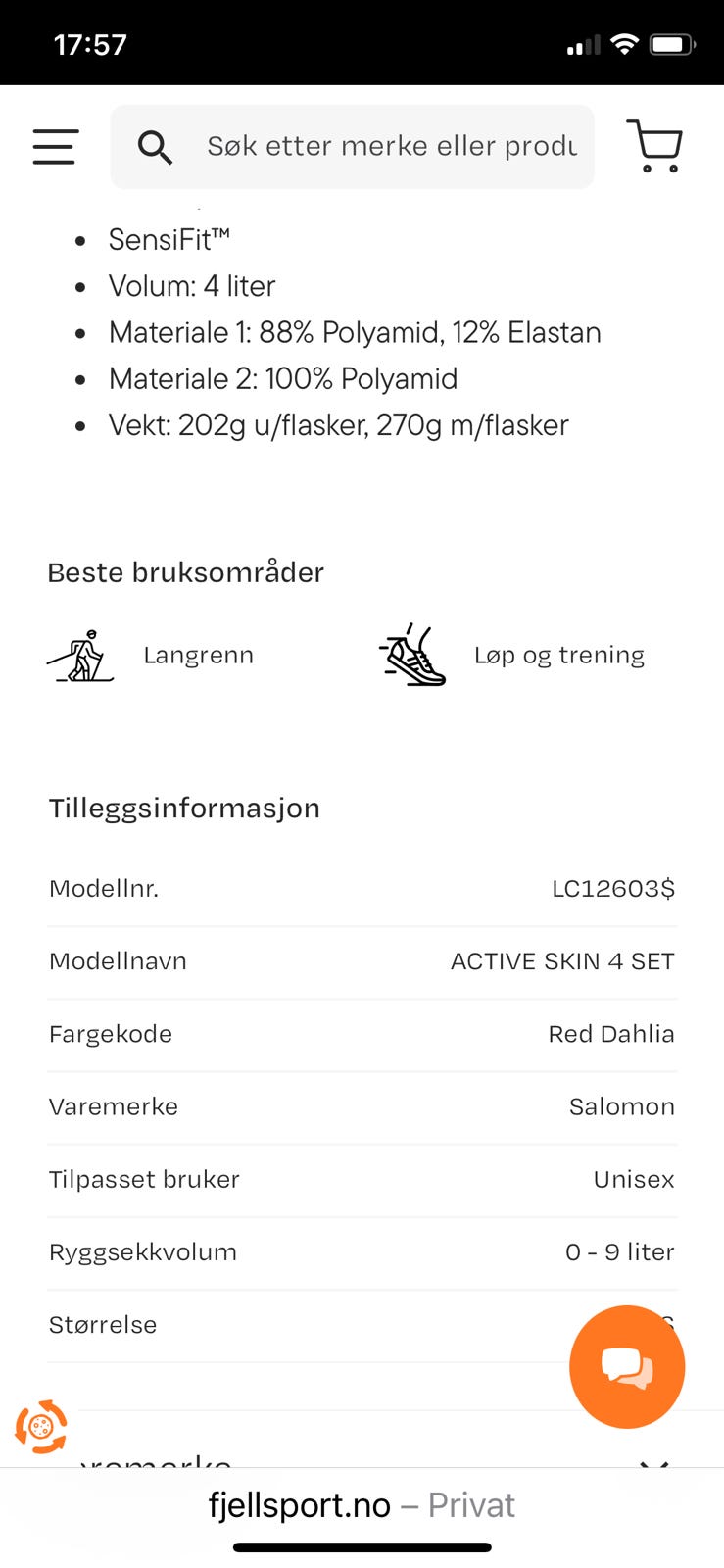Tap the Privat label in Safari
The width and height of the screenshot is (724, 1568).
click(471, 1504)
